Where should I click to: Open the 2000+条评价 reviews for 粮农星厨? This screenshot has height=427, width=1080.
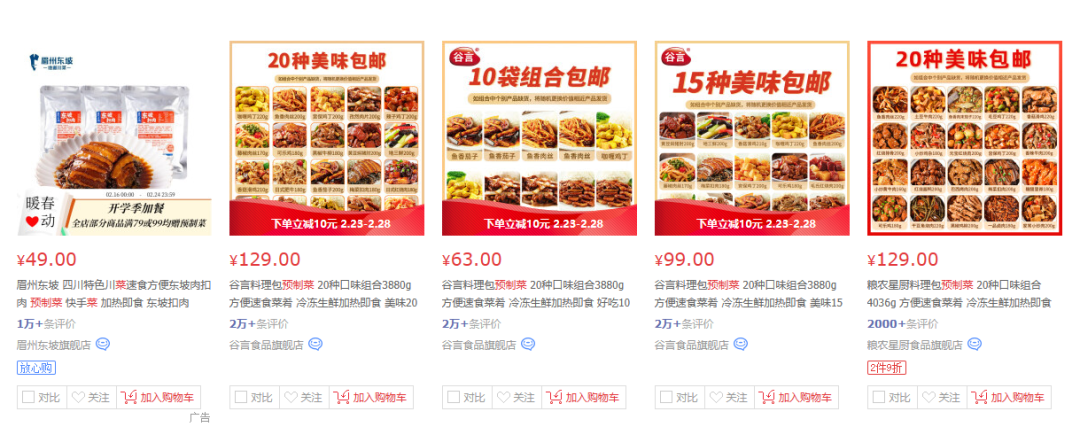[902, 324]
